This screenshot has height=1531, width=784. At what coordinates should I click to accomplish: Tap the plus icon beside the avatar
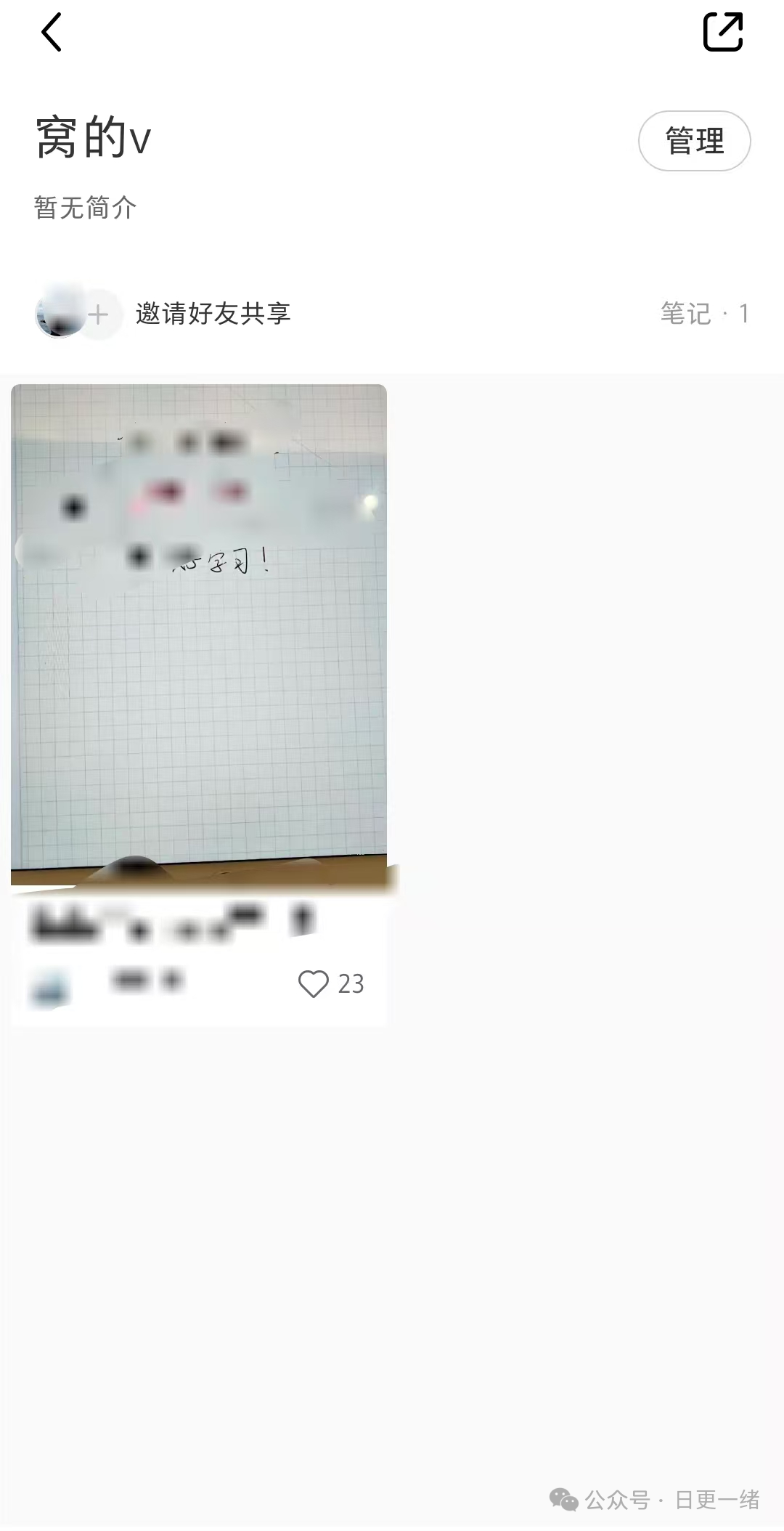tap(99, 314)
